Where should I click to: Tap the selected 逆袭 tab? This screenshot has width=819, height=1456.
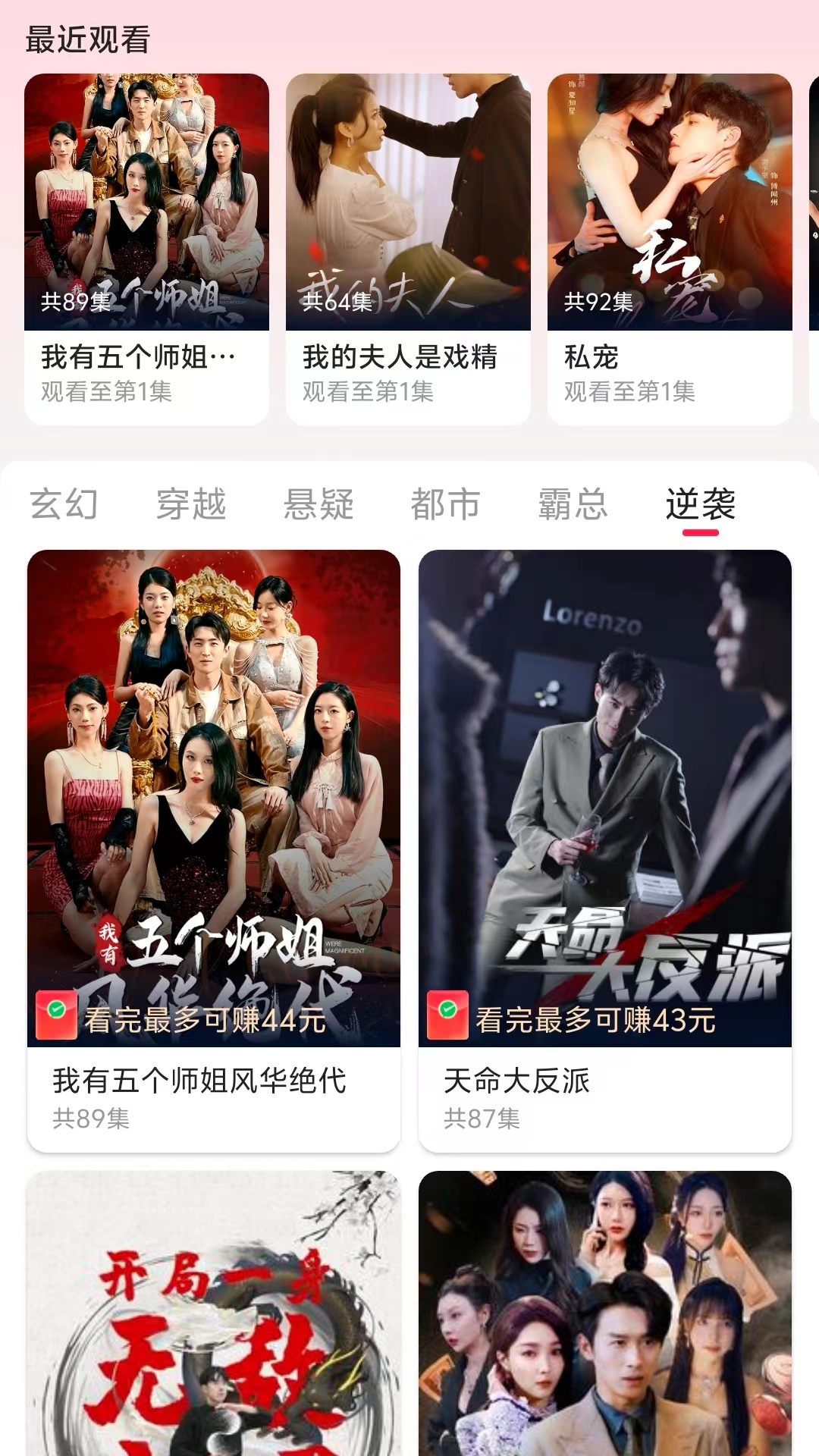point(701,504)
